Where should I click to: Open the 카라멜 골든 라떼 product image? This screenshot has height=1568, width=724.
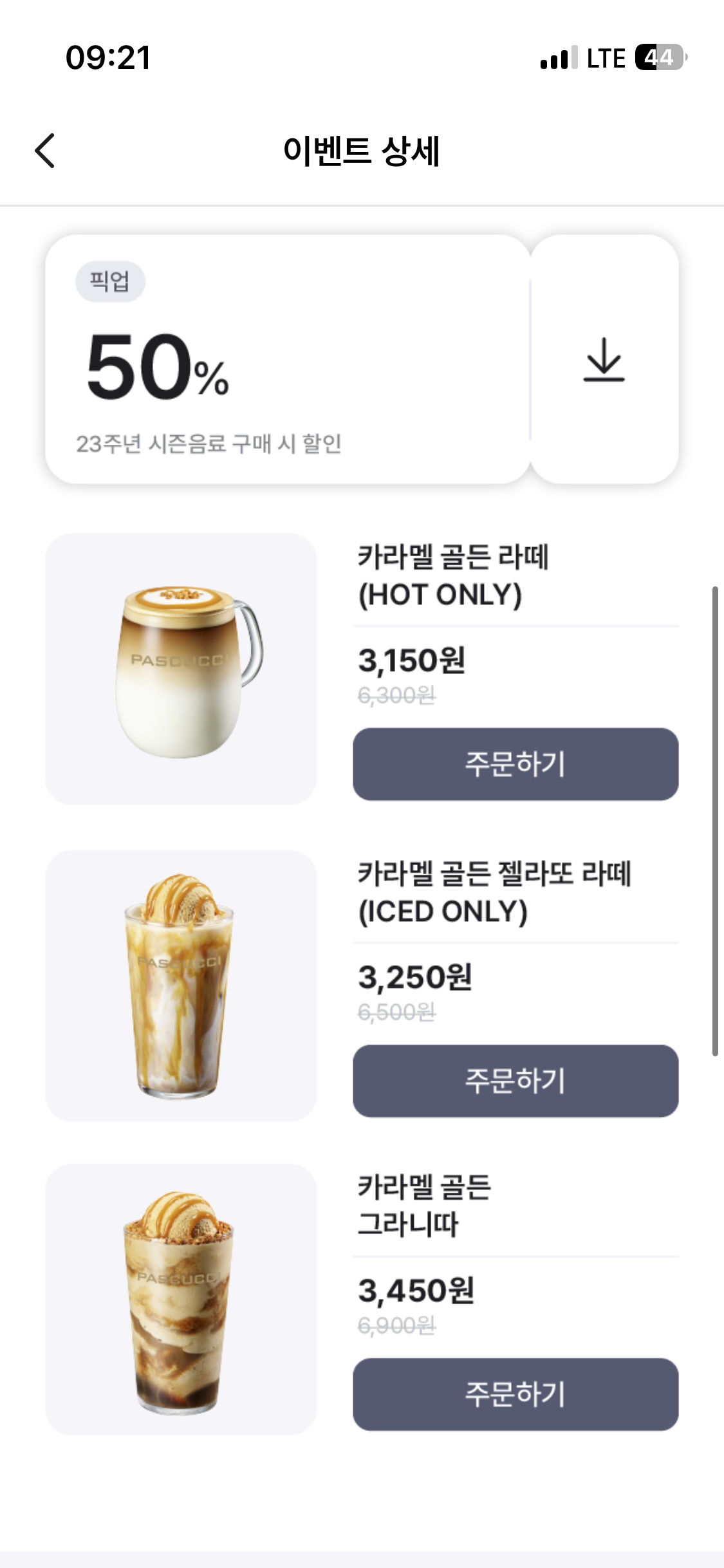(x=181, y=669)
